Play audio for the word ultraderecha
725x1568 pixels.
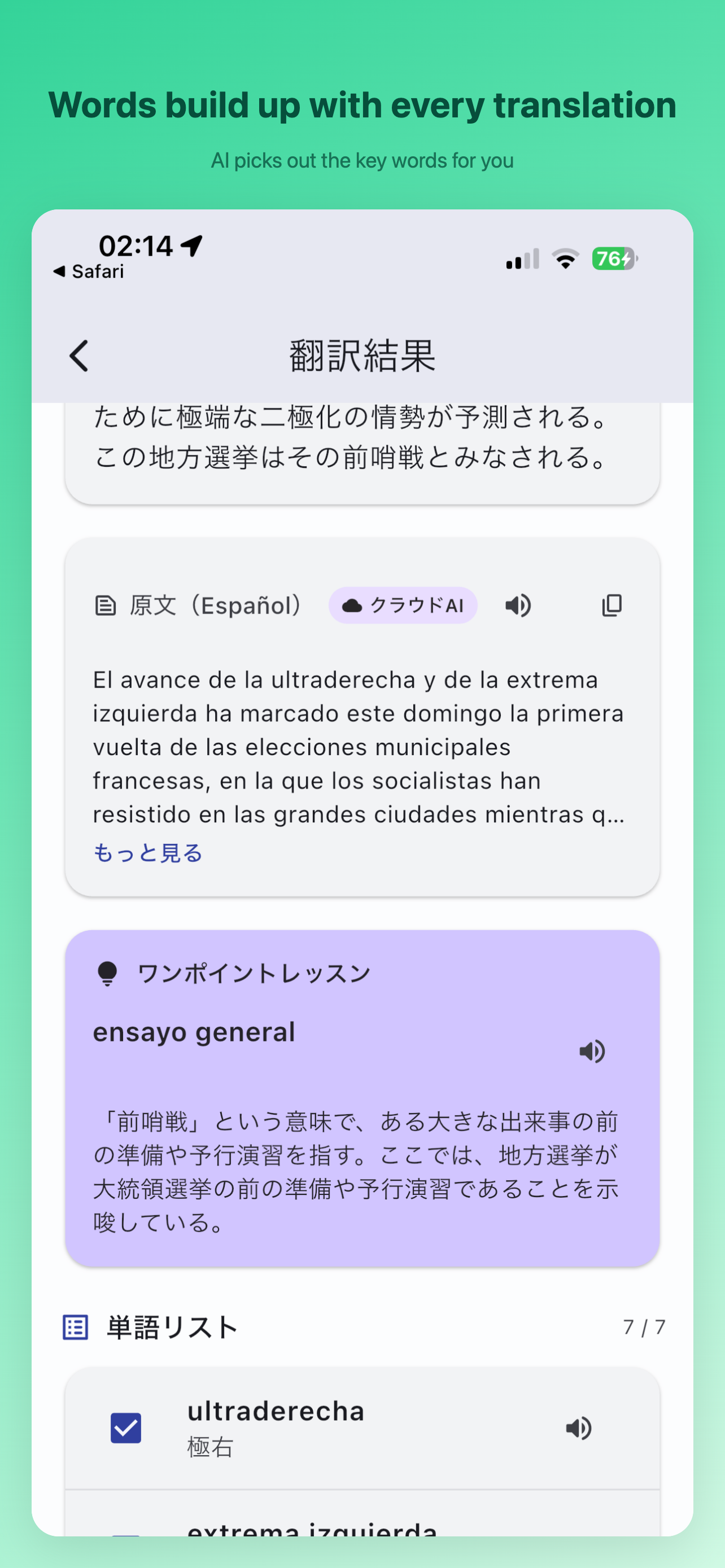click(x=578, y=1428)
